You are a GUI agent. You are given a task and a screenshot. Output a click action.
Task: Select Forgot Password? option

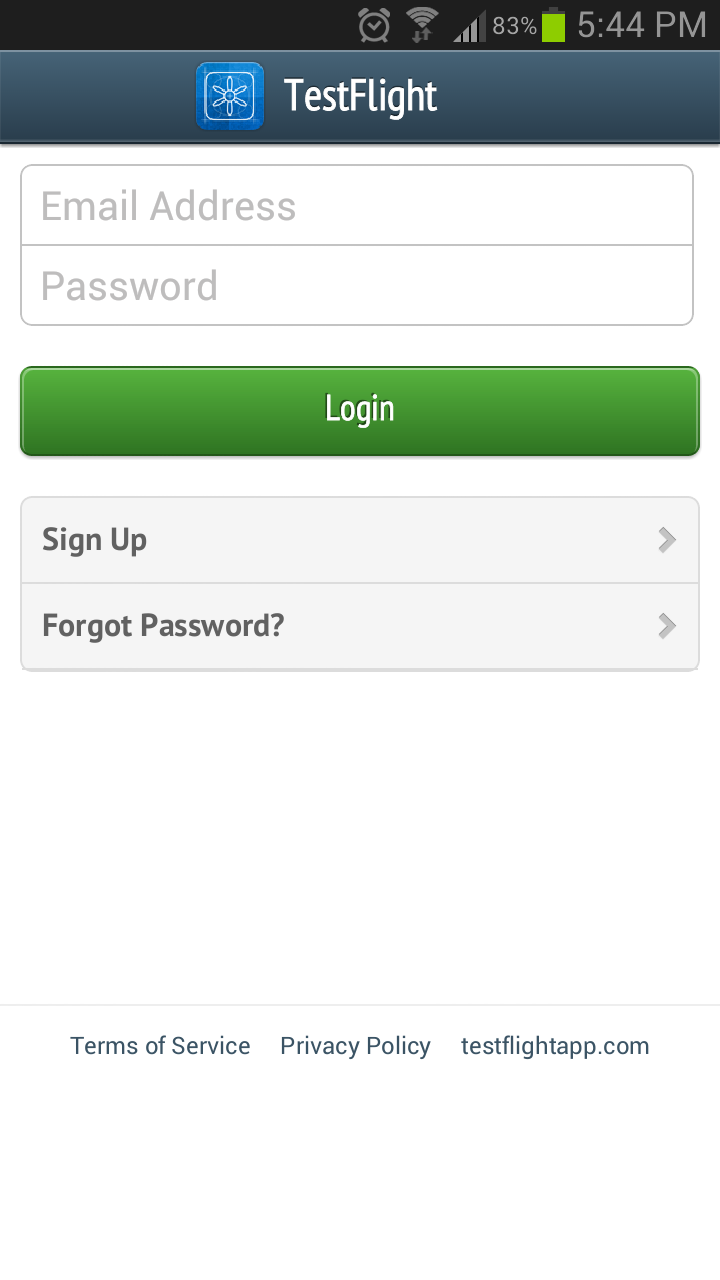tap(360, 626)
